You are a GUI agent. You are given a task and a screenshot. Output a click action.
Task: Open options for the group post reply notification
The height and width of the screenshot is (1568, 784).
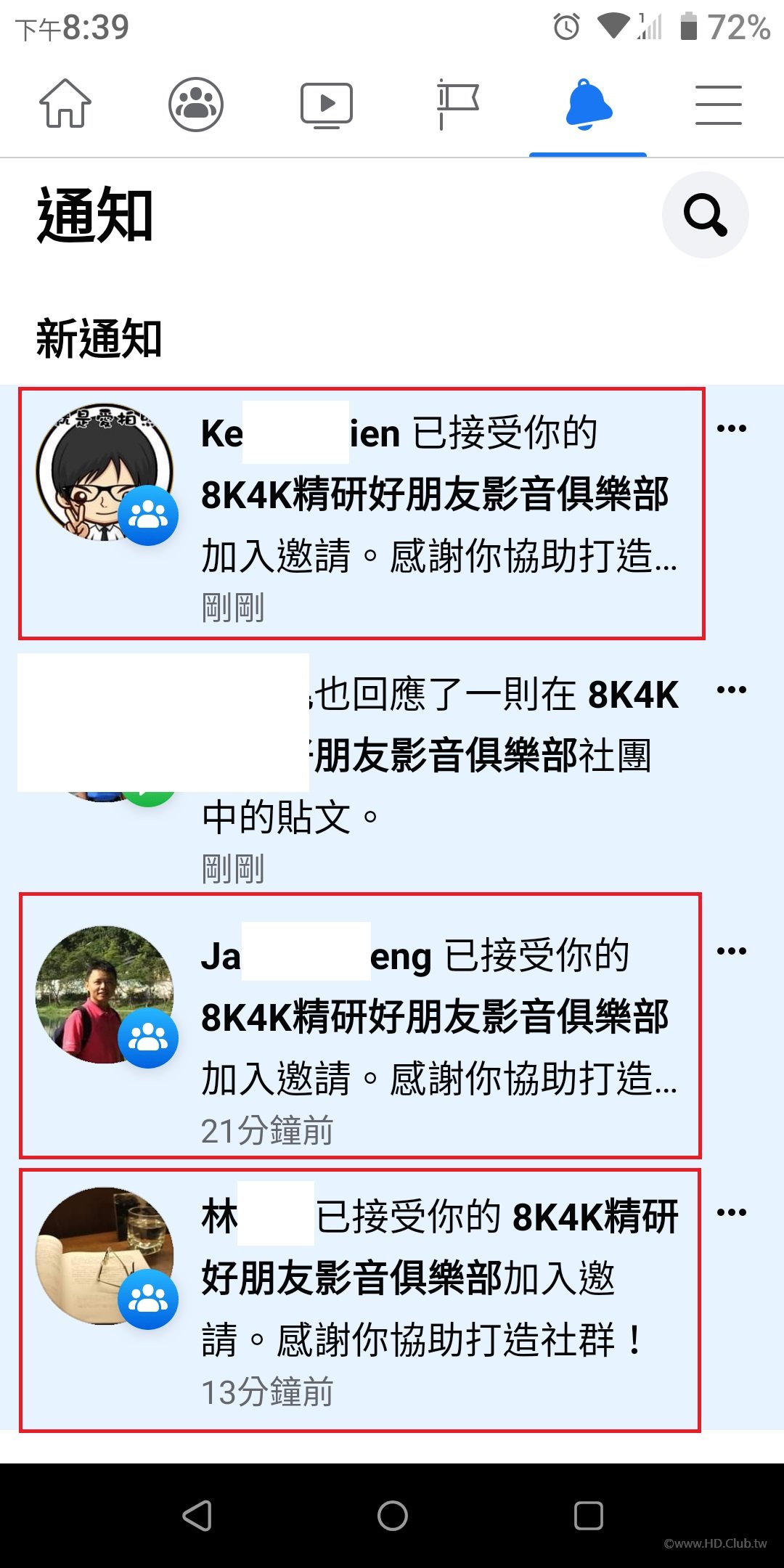tap(731, 690)
